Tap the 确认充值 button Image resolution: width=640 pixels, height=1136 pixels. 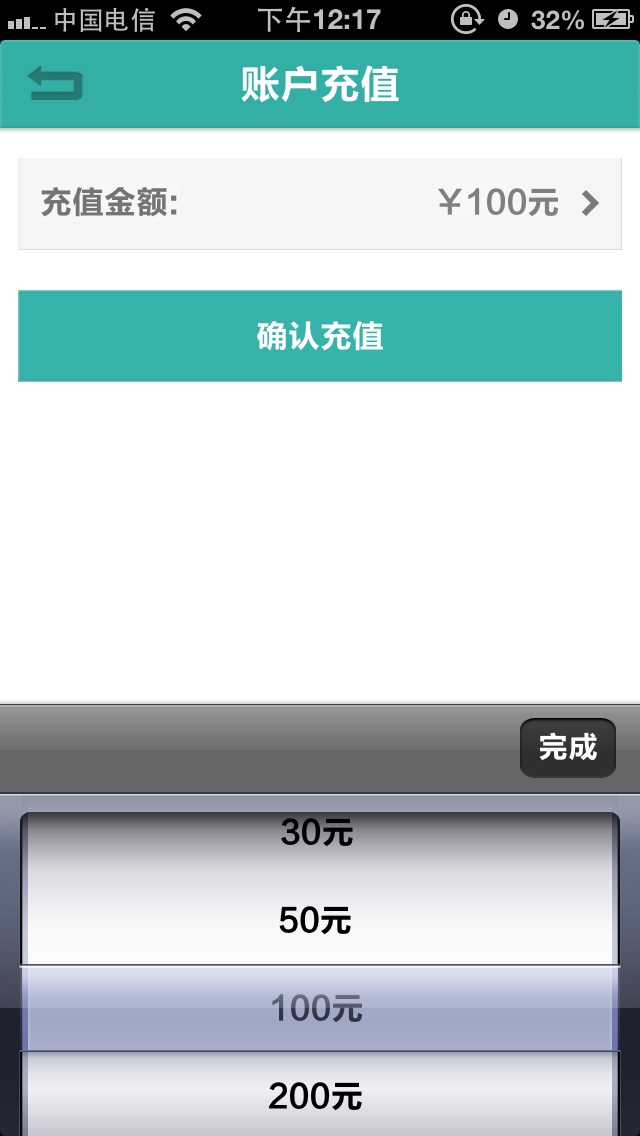pyautogui.click(x=320, y=336)
